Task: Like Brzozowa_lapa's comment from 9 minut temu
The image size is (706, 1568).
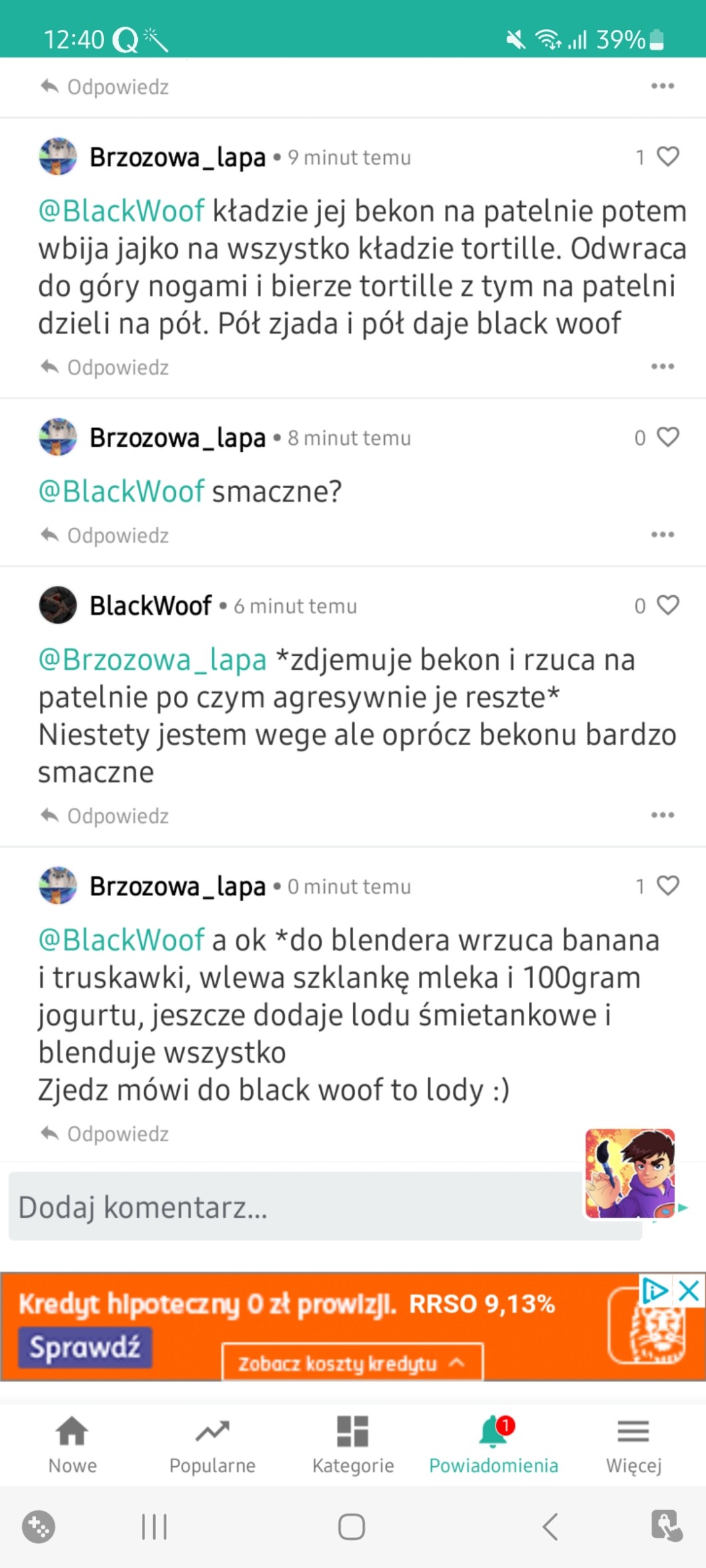Action: click(667, 156)
